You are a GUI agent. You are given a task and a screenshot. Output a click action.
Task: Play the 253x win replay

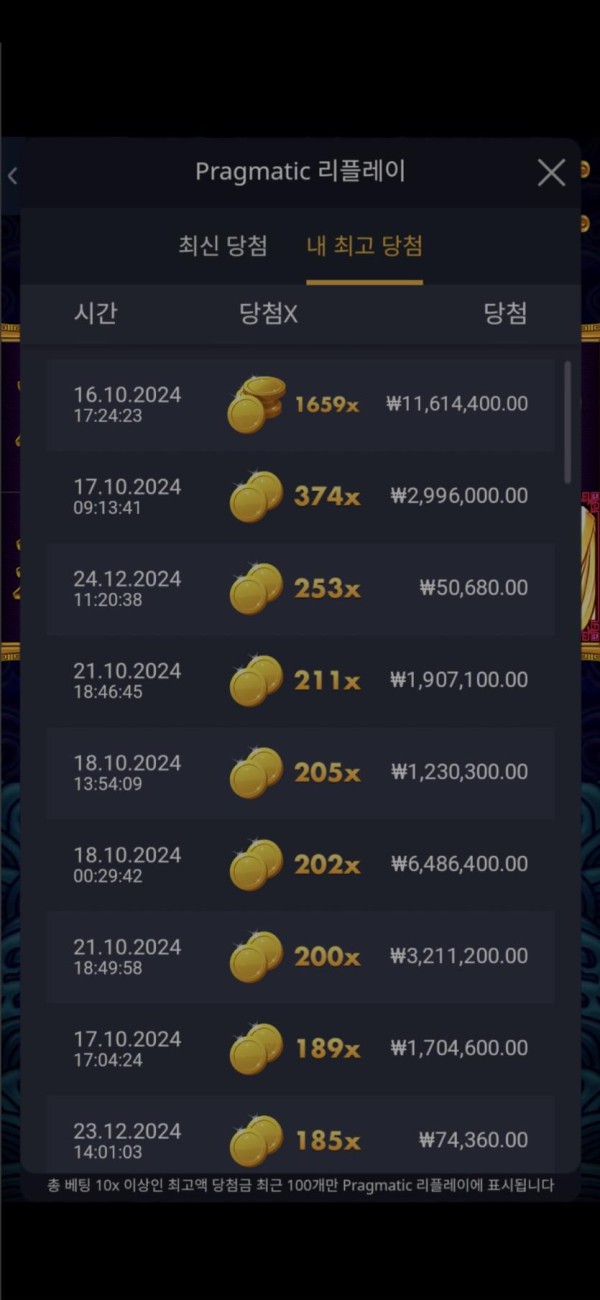point(300,588)
